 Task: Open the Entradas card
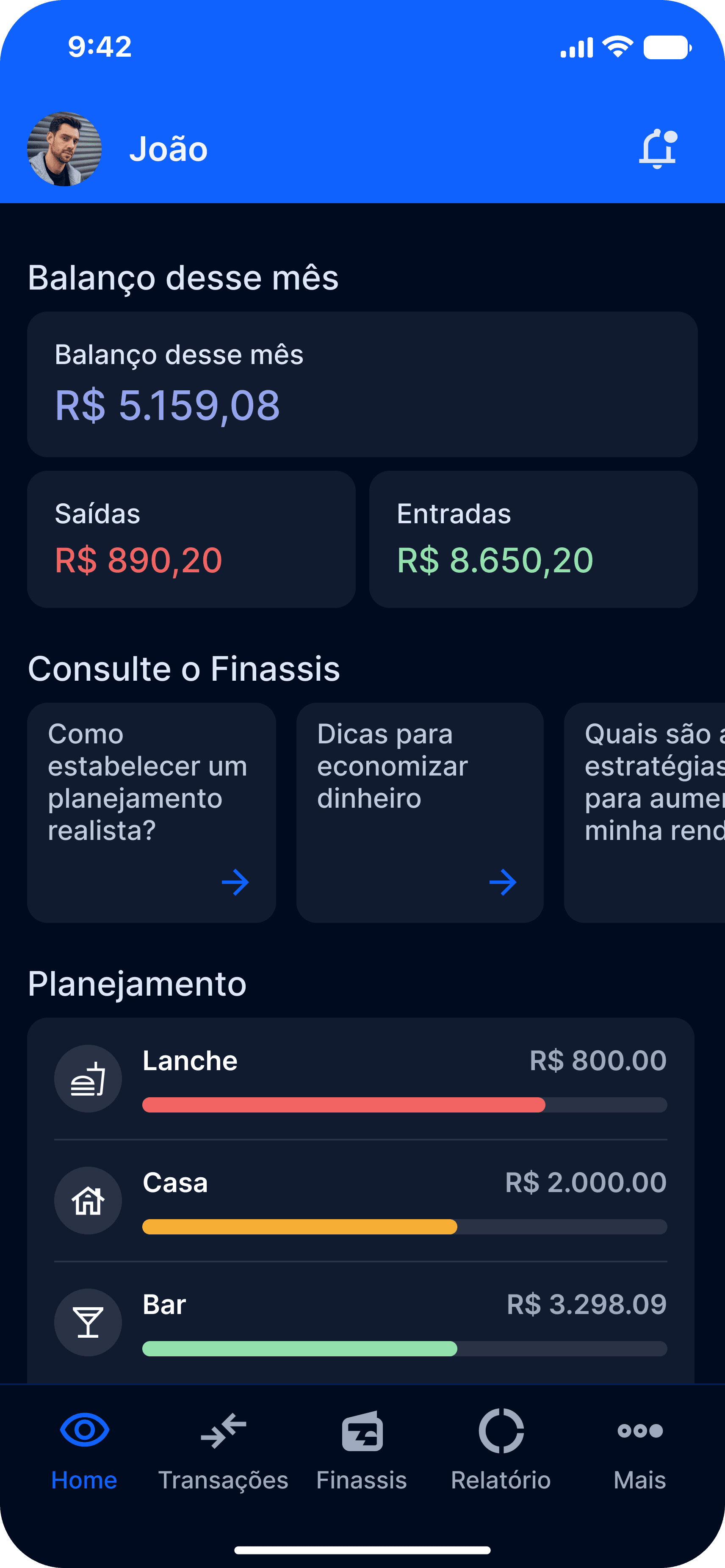tap(533, 539)
